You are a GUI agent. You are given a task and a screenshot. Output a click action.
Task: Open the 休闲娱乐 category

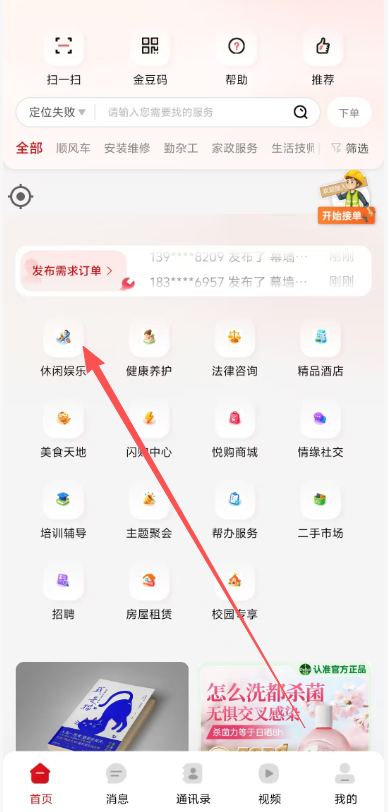(x=63, y=348)
